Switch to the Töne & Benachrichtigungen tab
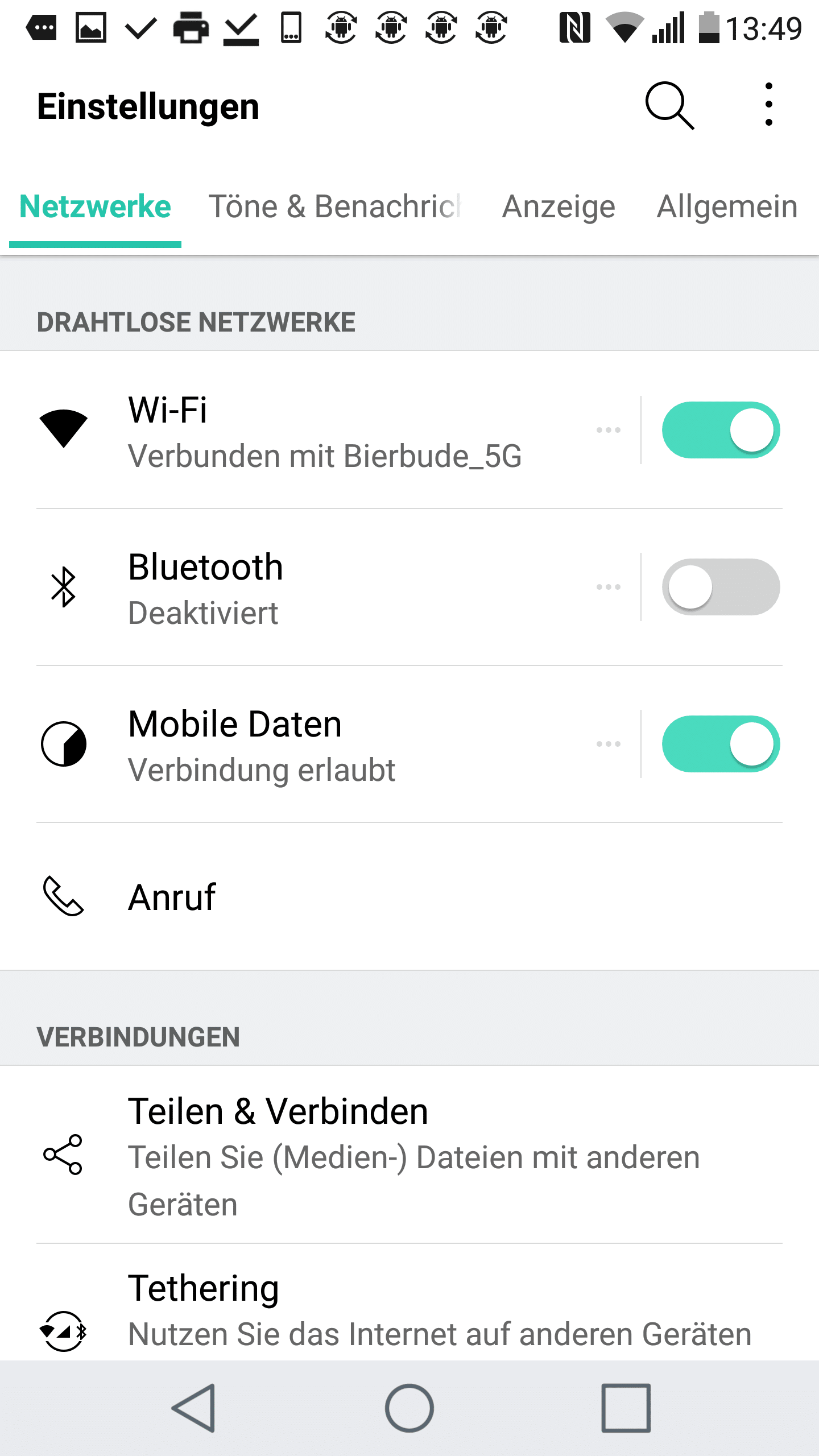Screen dimensions: 819x1456 click(335, 206)
